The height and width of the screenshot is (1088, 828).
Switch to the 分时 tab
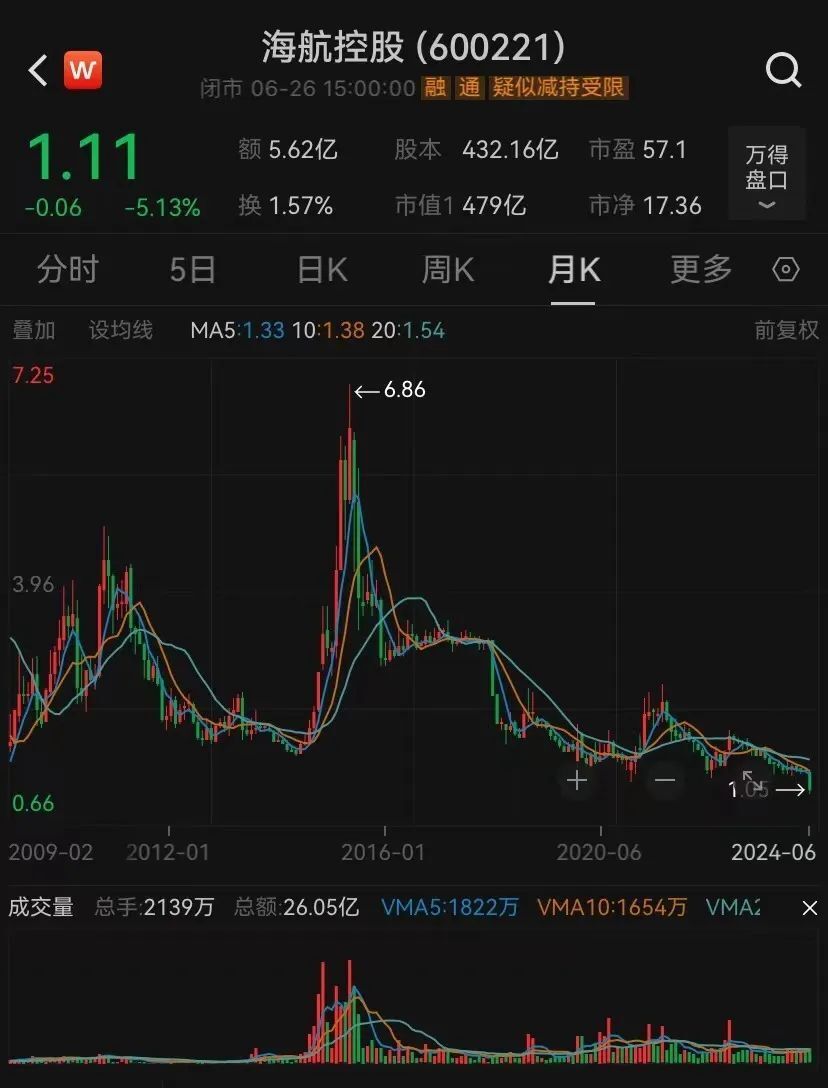[68, 270]
